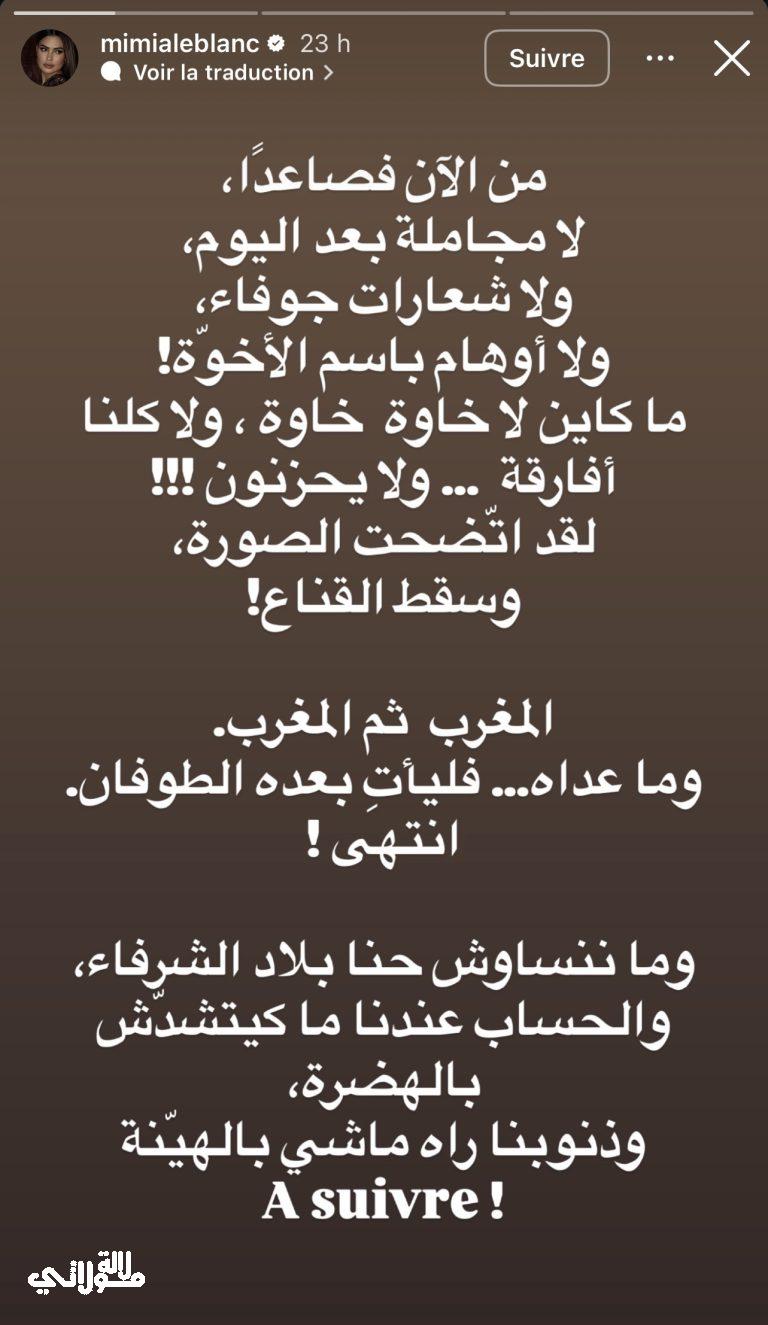Tap Voir la traduction to translate

223,72
